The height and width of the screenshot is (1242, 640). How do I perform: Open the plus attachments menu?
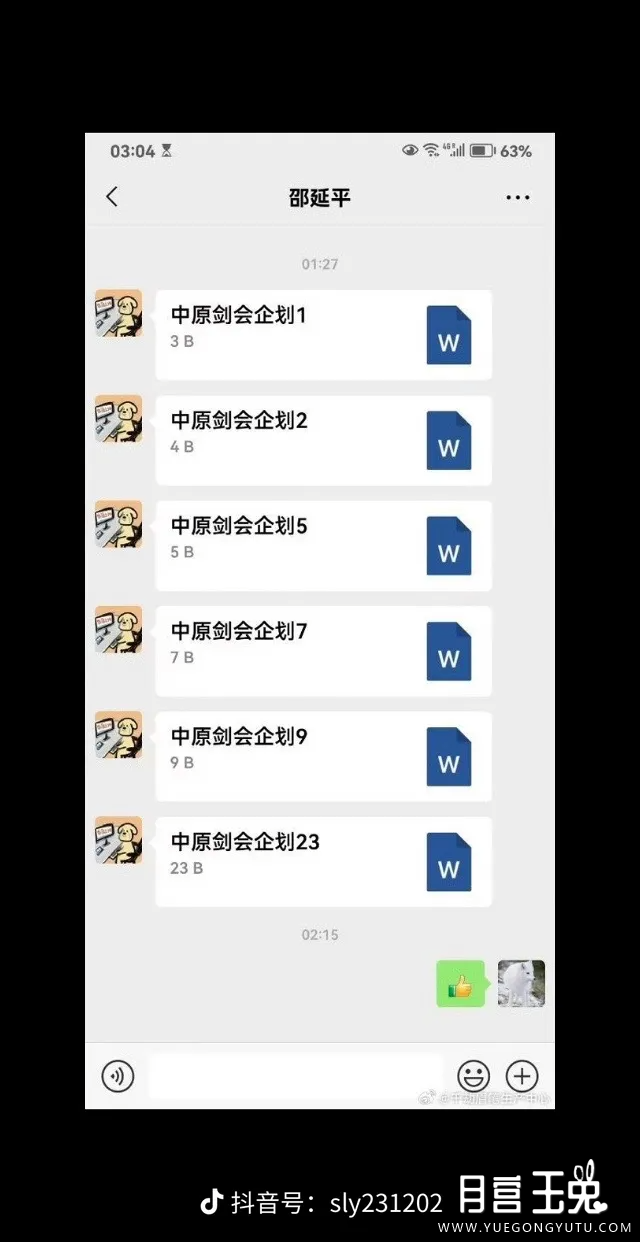522,1076
